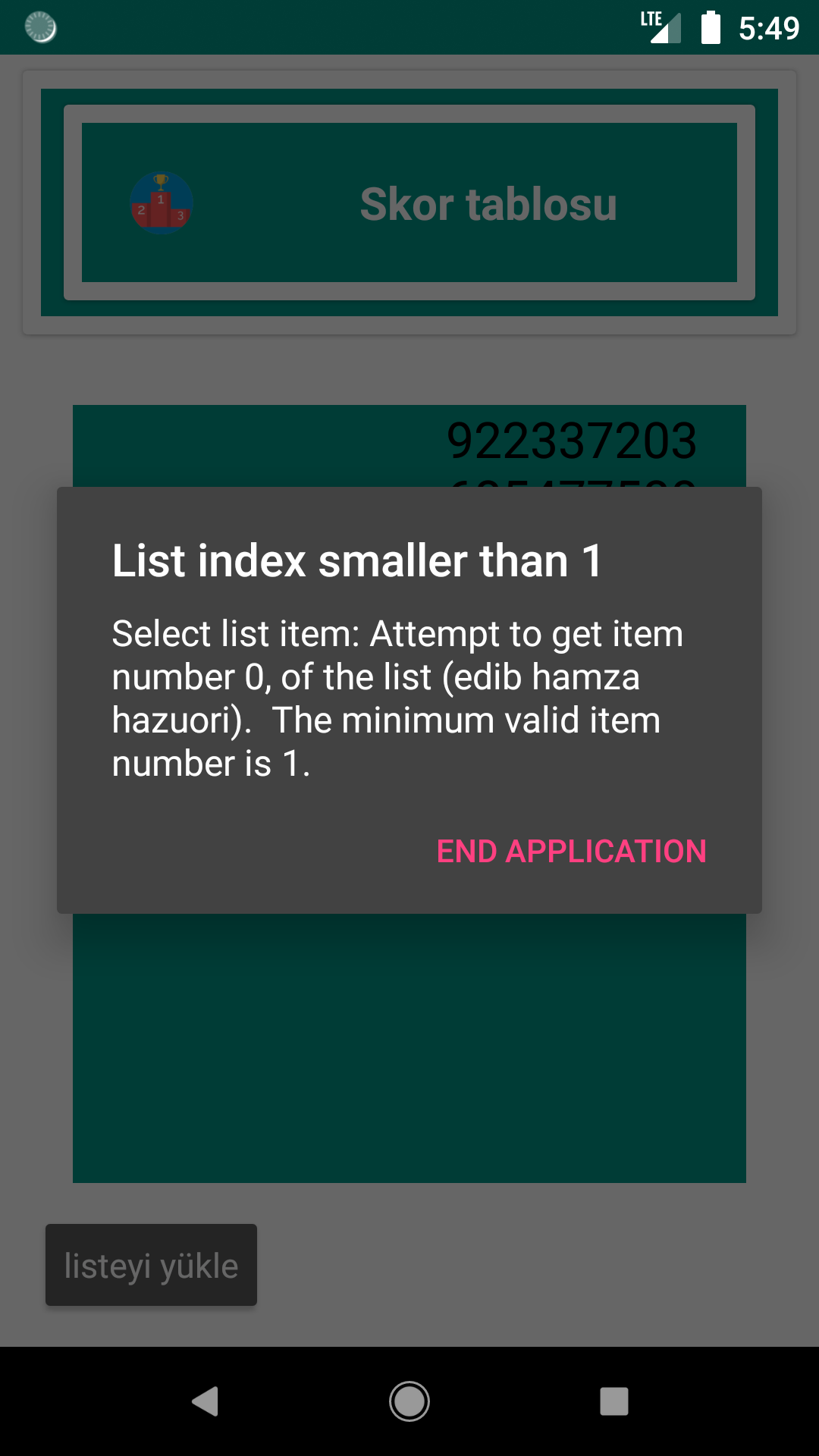Open the recent apps overview
Image resolution: width=819 pixels, height=1456 pixels.
[614, 1401]
